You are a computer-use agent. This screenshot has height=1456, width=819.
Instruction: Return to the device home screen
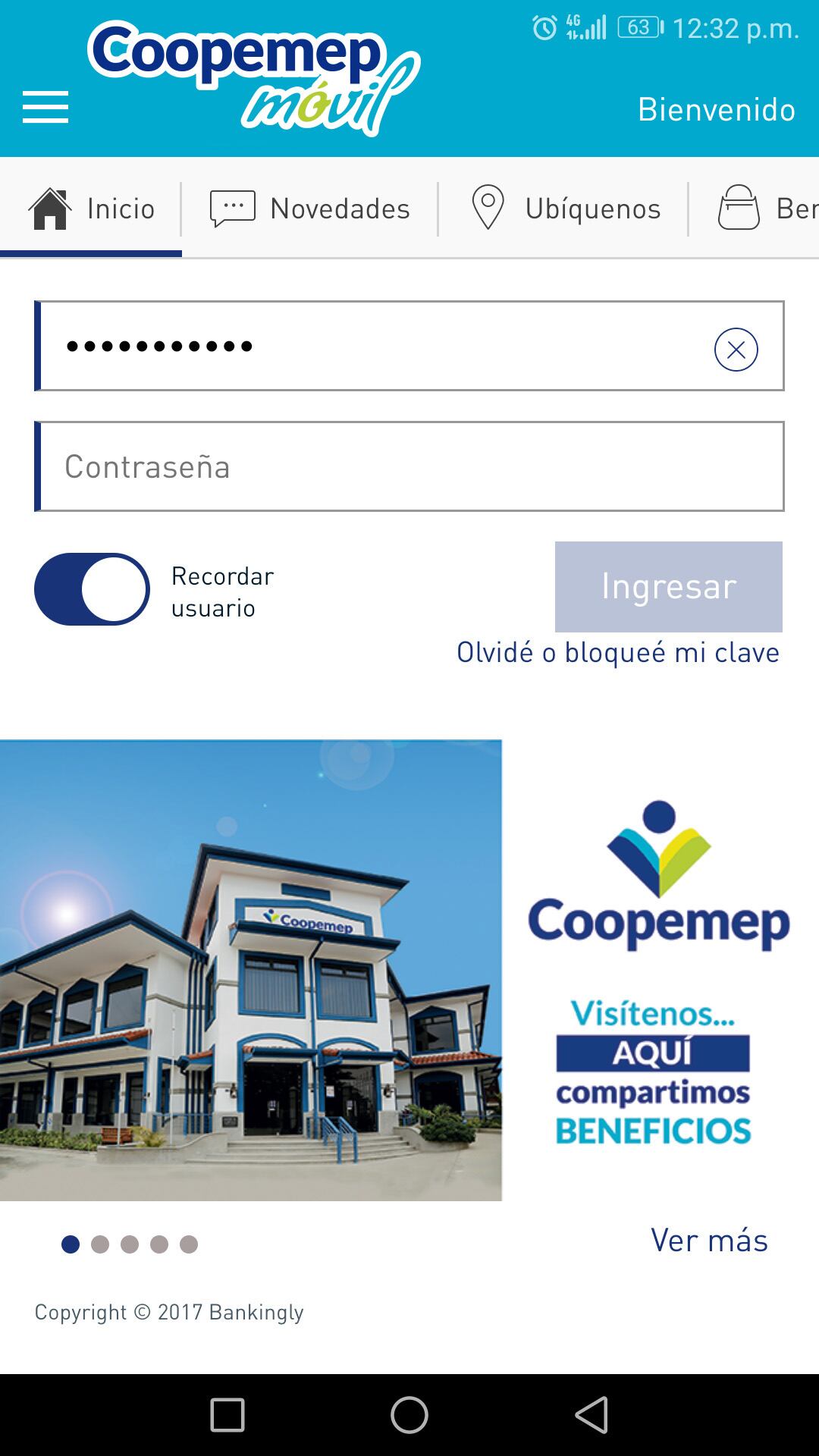(x=409, y=1415)
